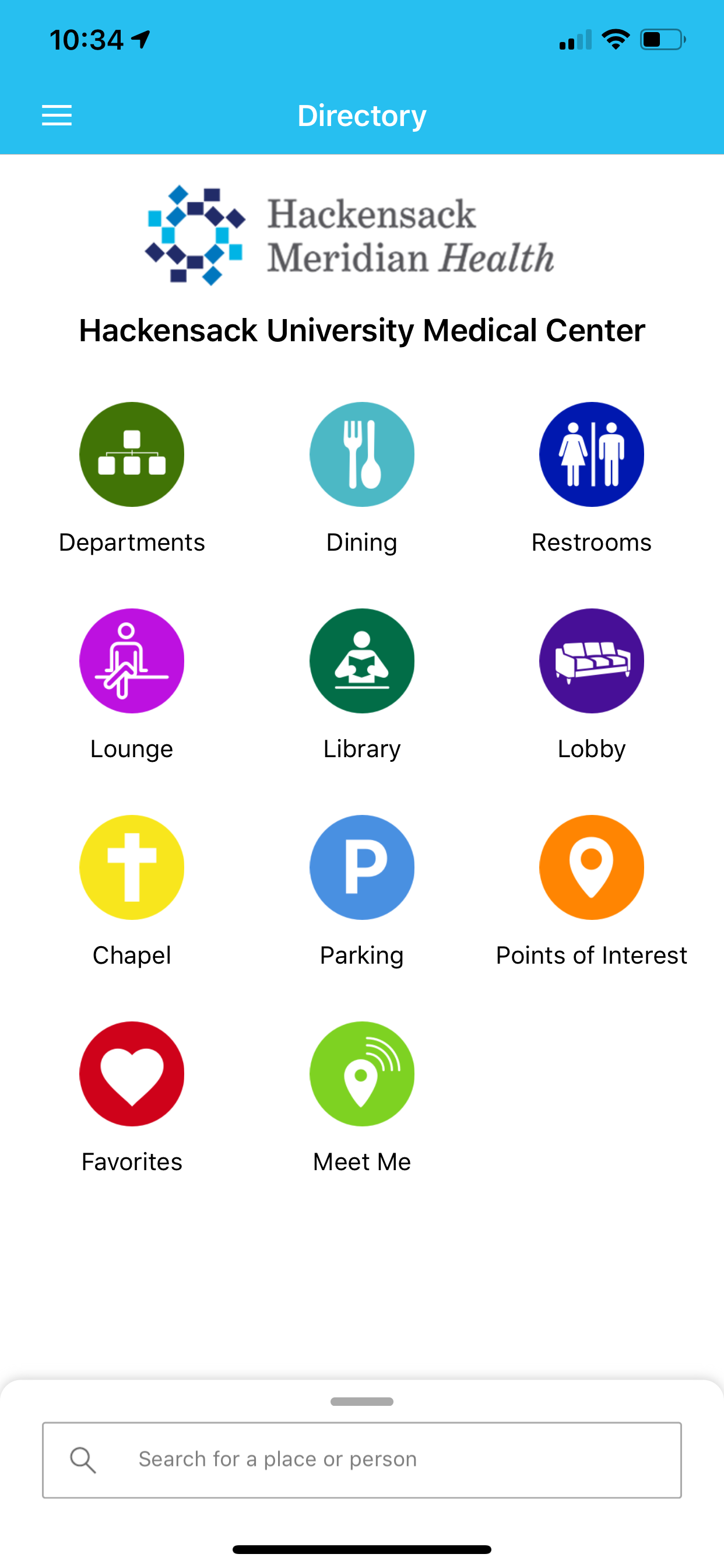The image size is (724, 1568).
Task: Tap the Chapel icon
Action: 131,867
